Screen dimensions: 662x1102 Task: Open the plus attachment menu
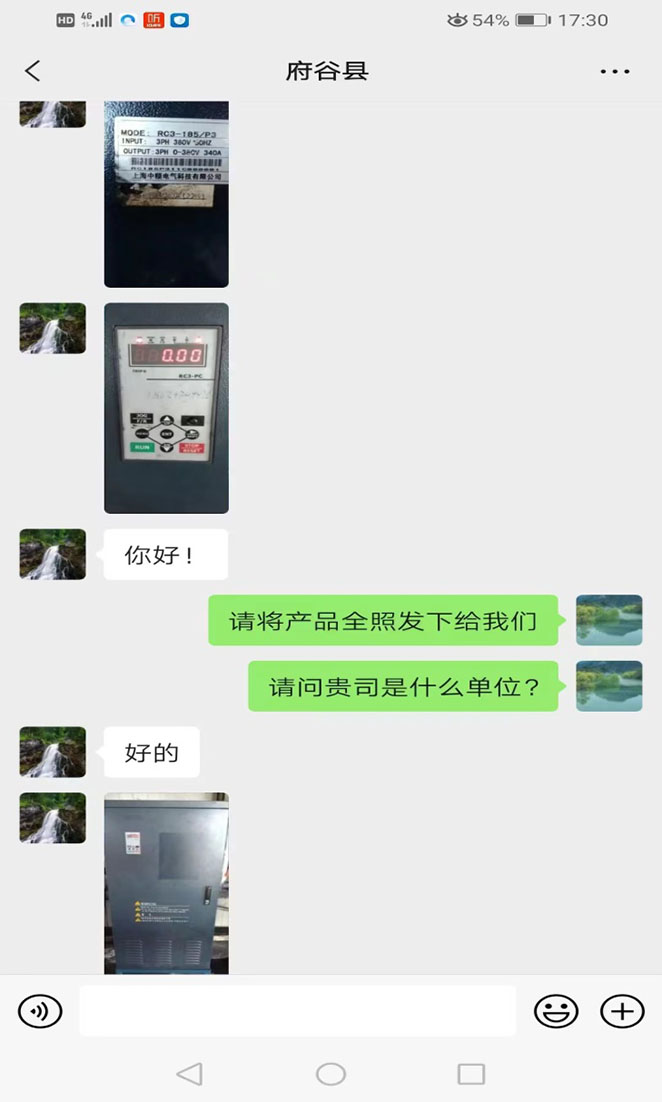[621, 1011]
